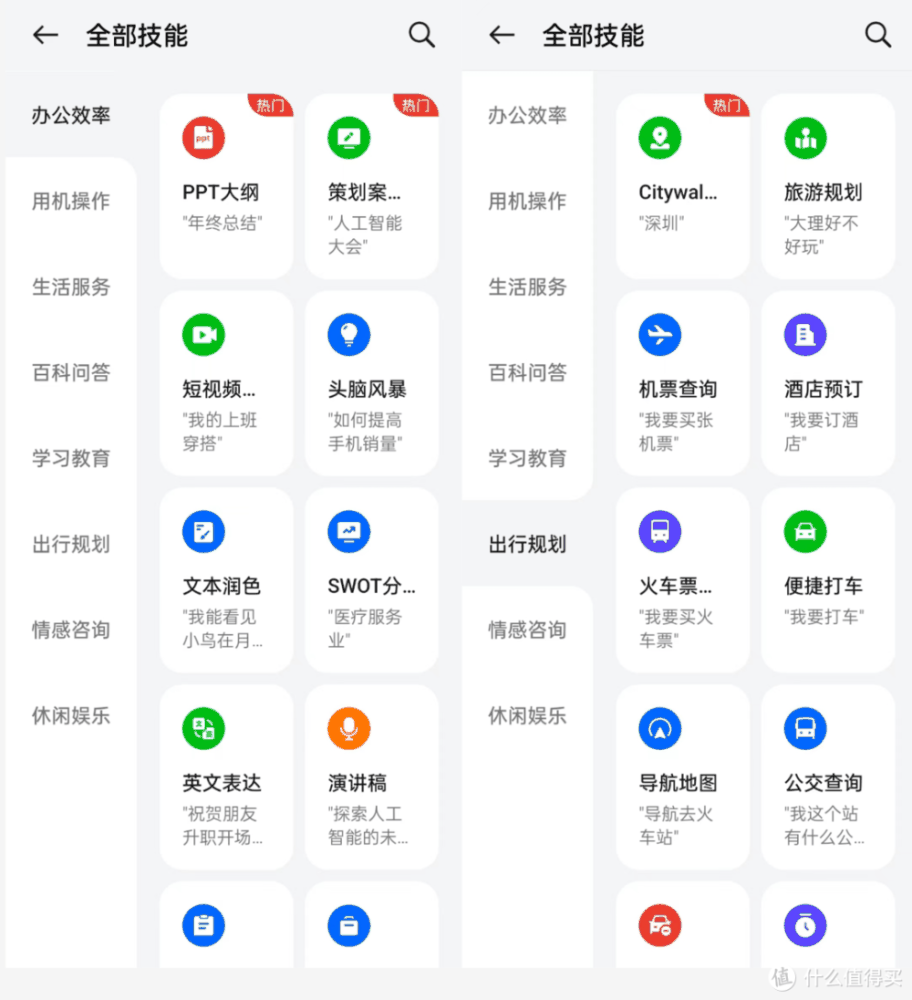Select the 出行规划 category
912x1000 pixels.
pos(527,544)
